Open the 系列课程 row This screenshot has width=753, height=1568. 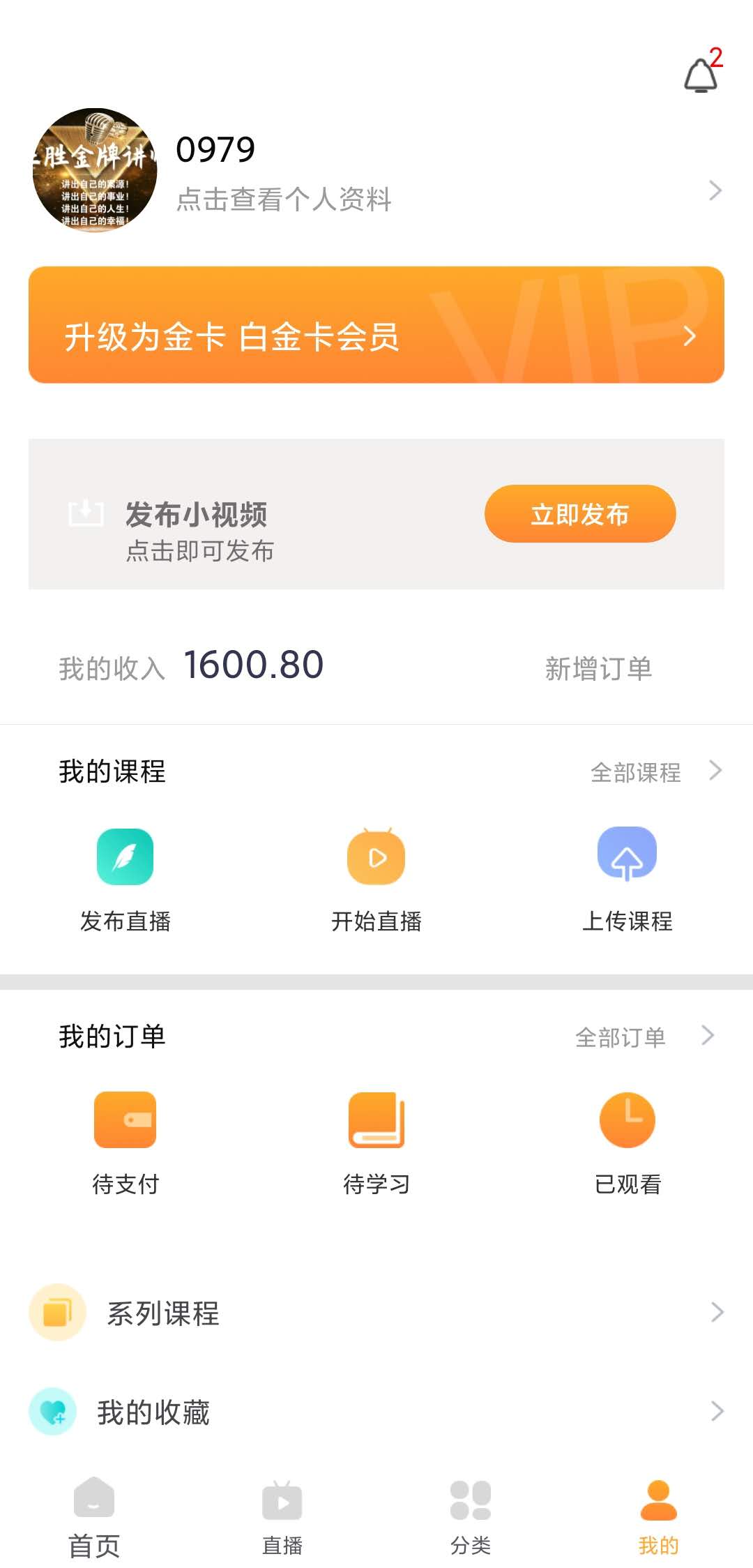(x=376, y=1313)
